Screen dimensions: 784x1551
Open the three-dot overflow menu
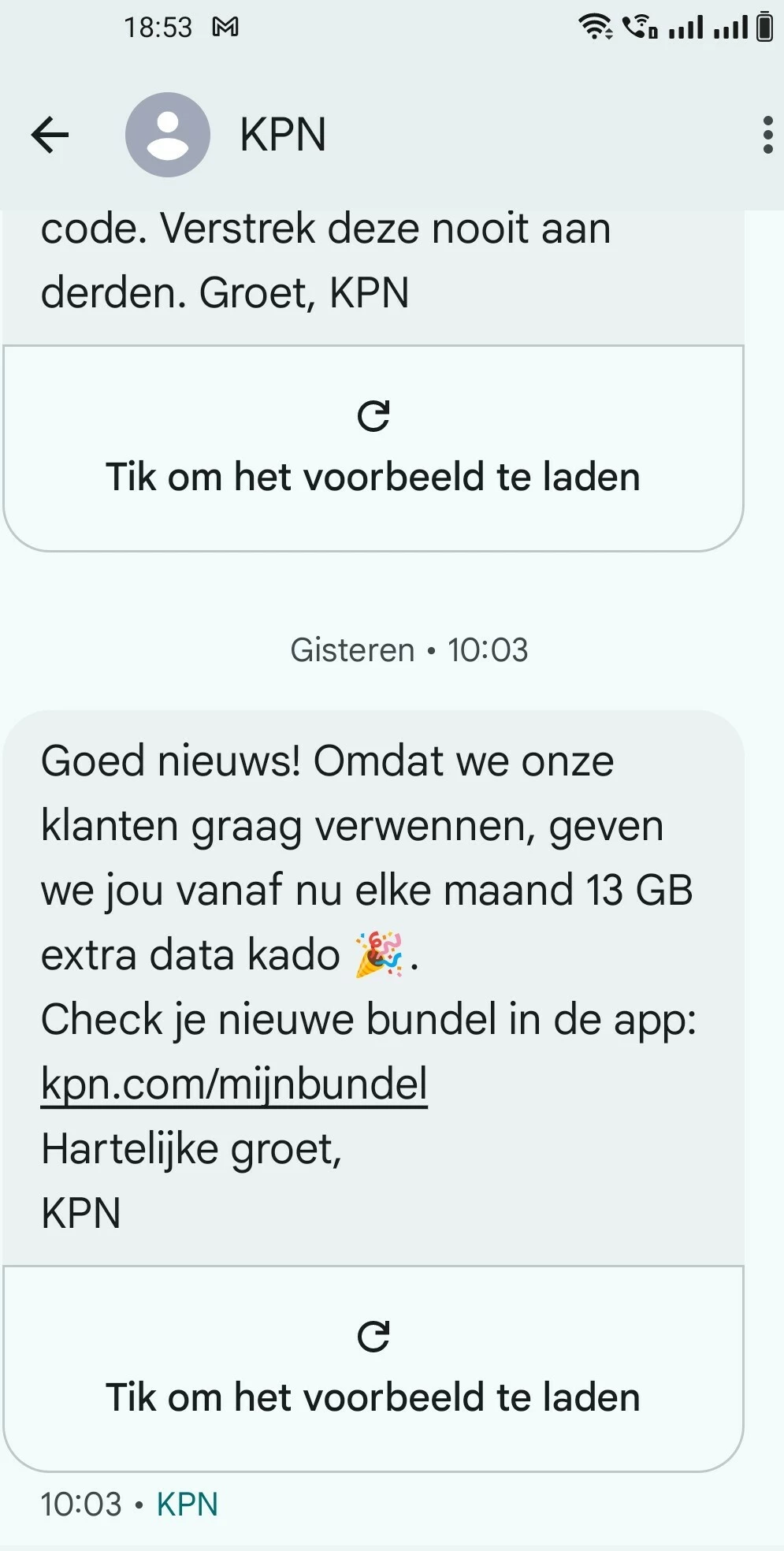[x=767, y=135]
